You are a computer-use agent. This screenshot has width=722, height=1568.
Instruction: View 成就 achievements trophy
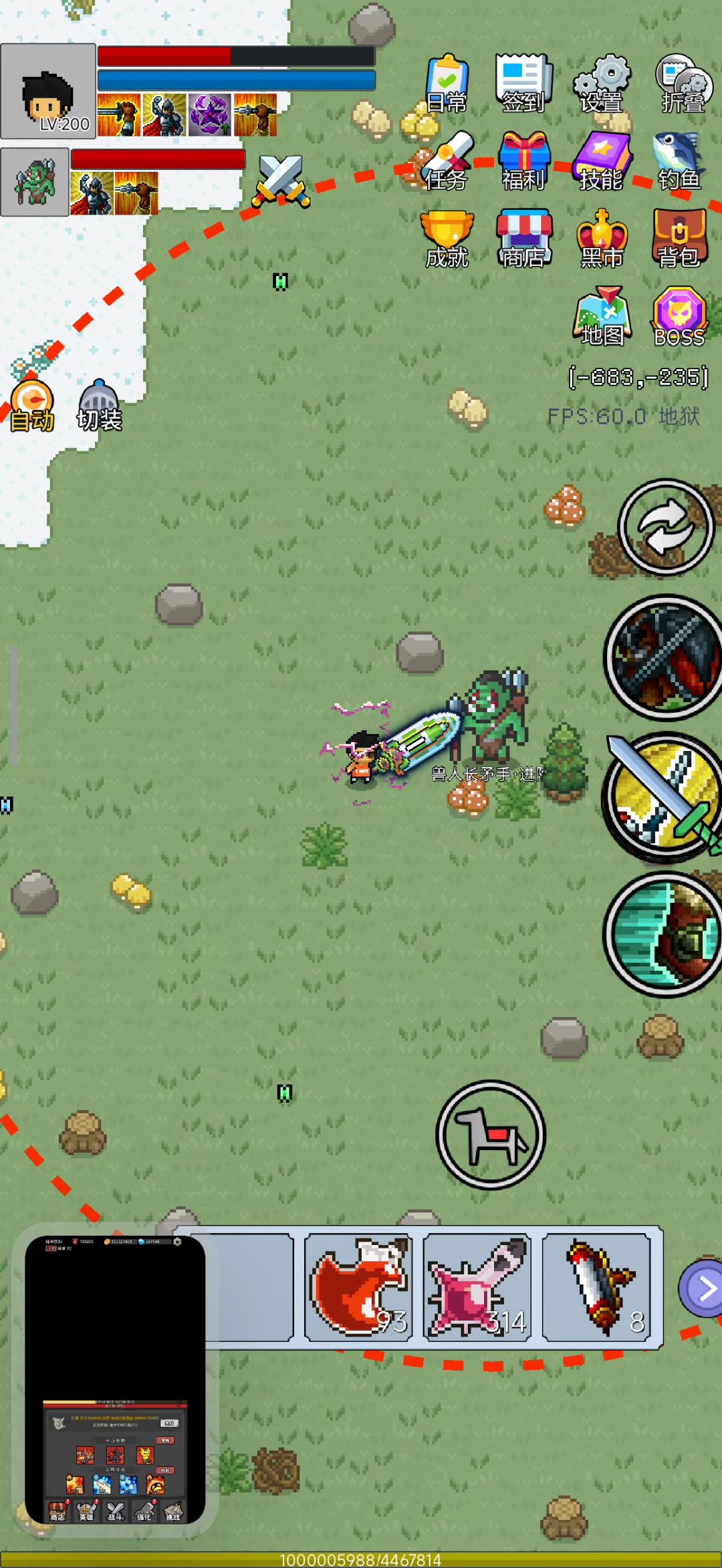pos(447,239)
